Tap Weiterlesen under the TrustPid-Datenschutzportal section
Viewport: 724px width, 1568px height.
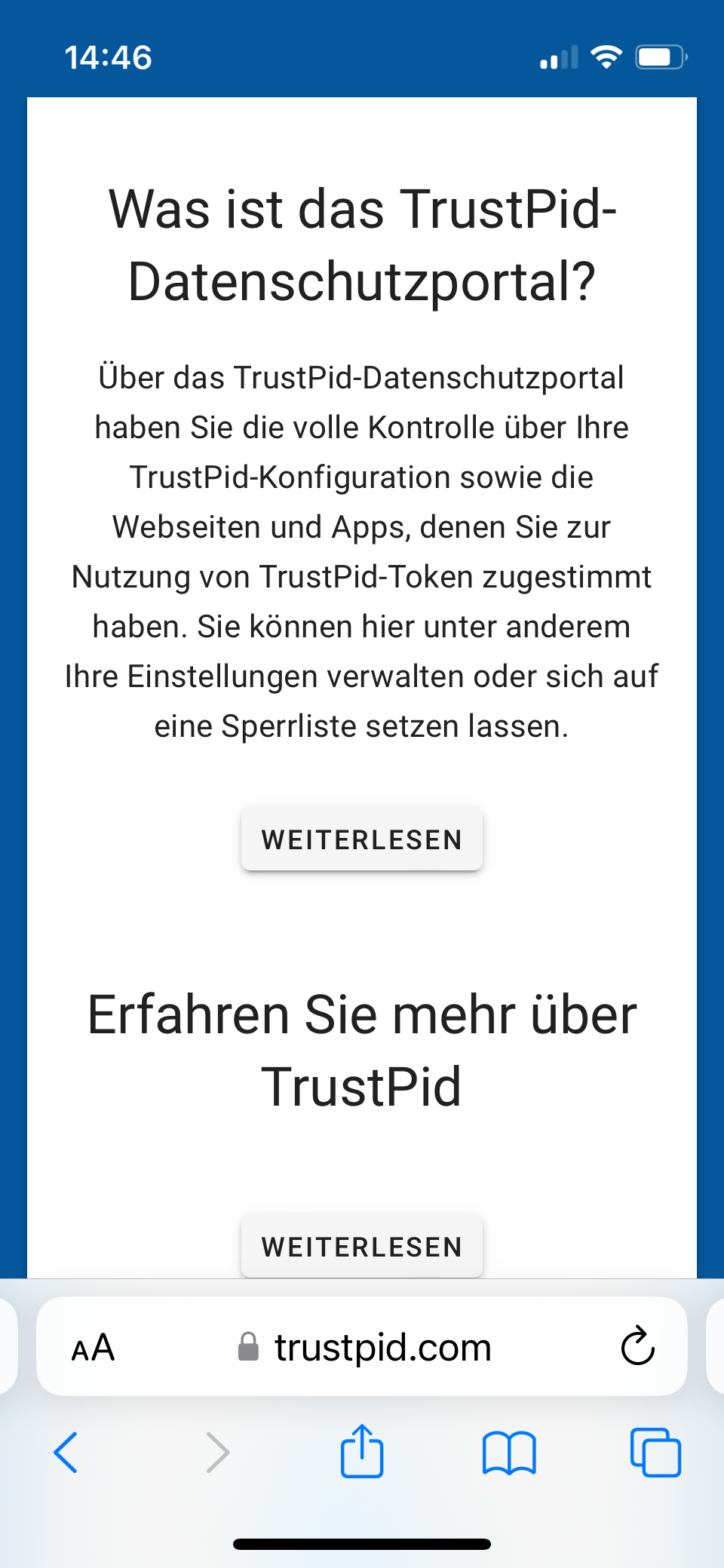(x=361, y=839)
